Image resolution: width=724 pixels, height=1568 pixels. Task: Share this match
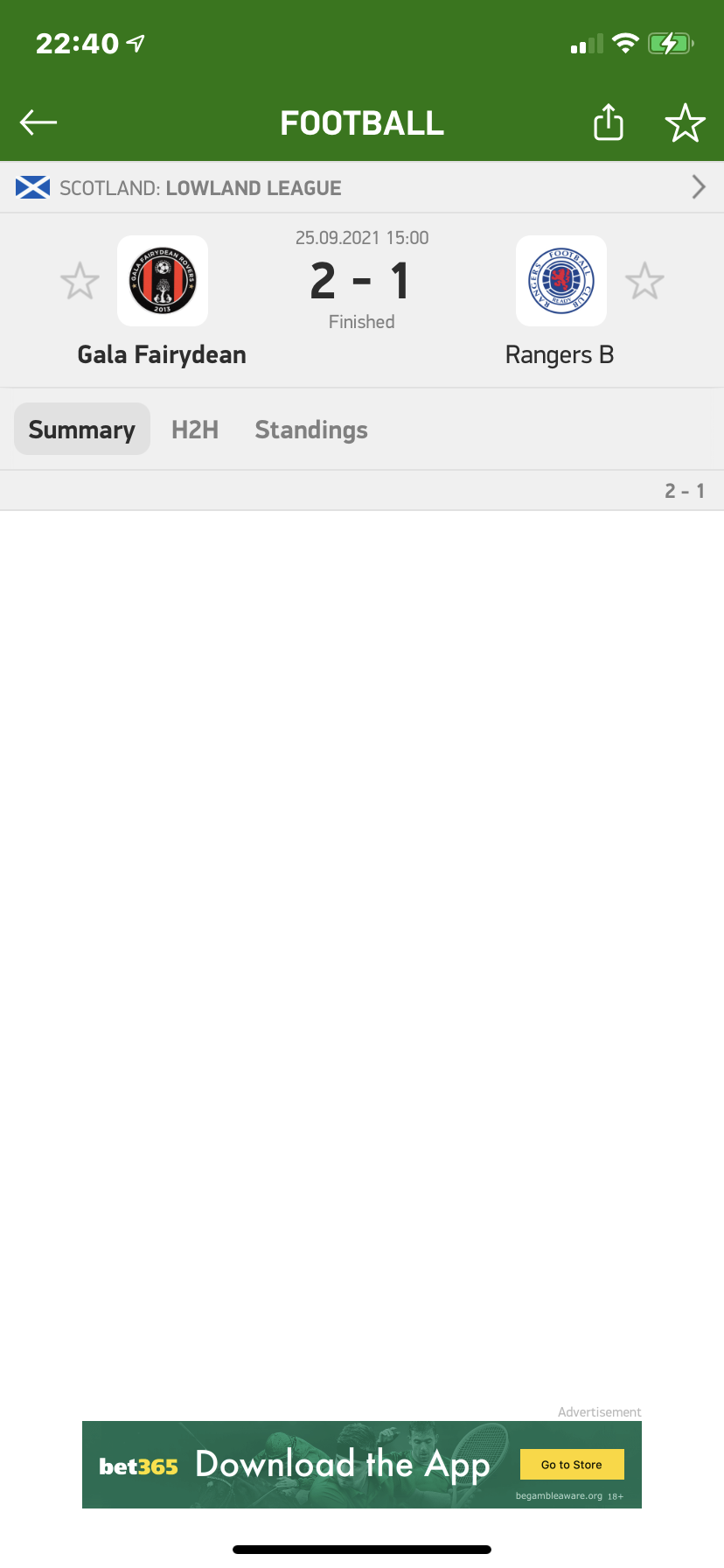[608, 122]
